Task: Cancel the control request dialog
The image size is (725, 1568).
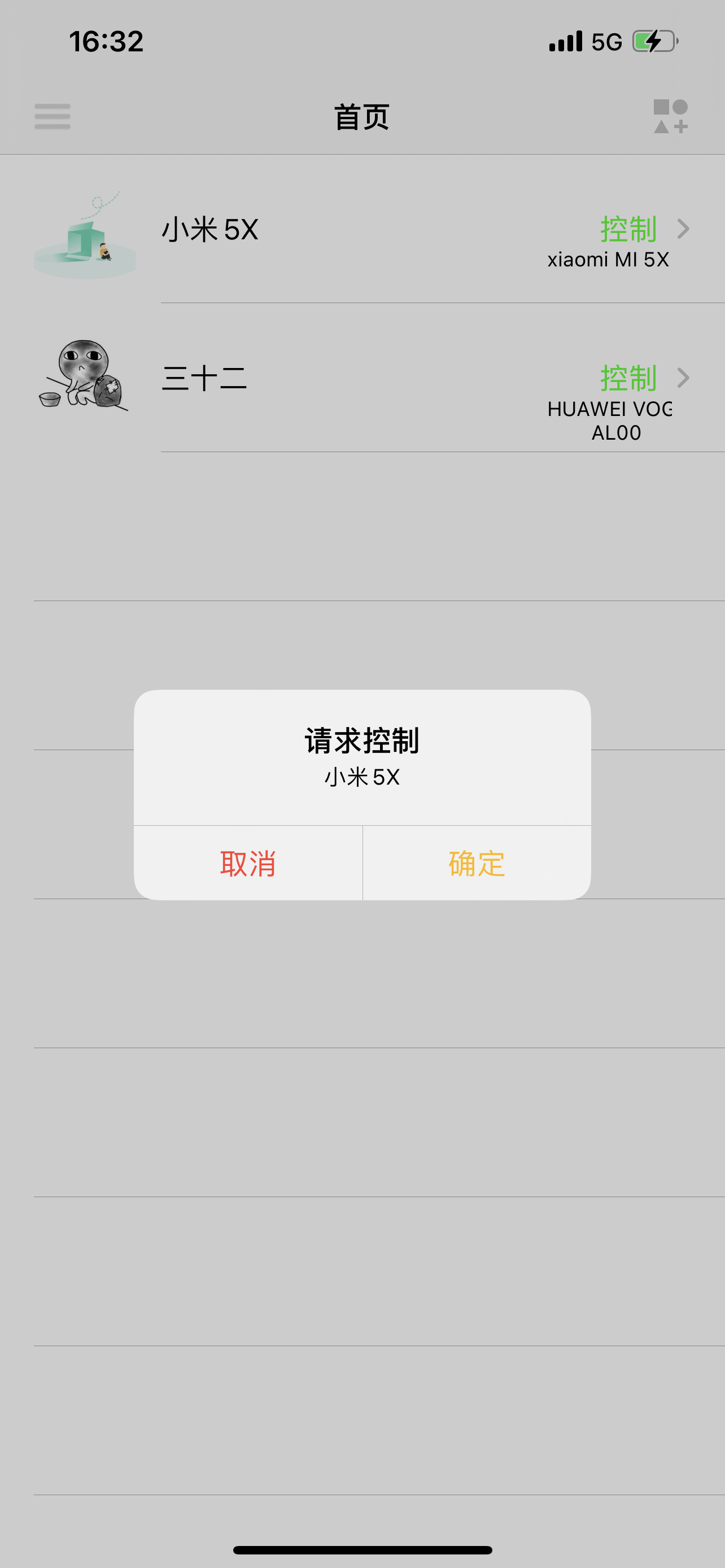Action: click(x=248, y=862)
